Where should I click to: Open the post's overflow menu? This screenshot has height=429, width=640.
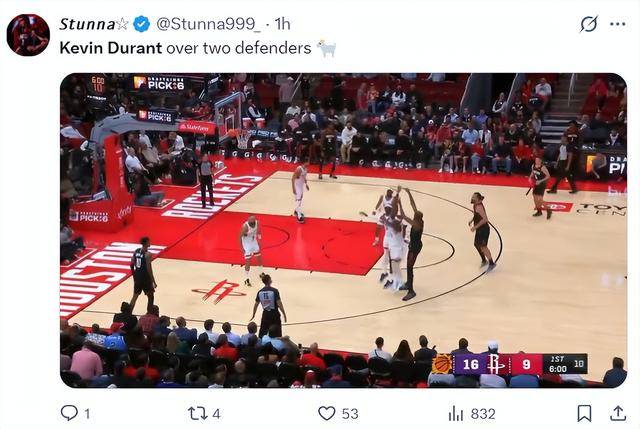[618, 23]
